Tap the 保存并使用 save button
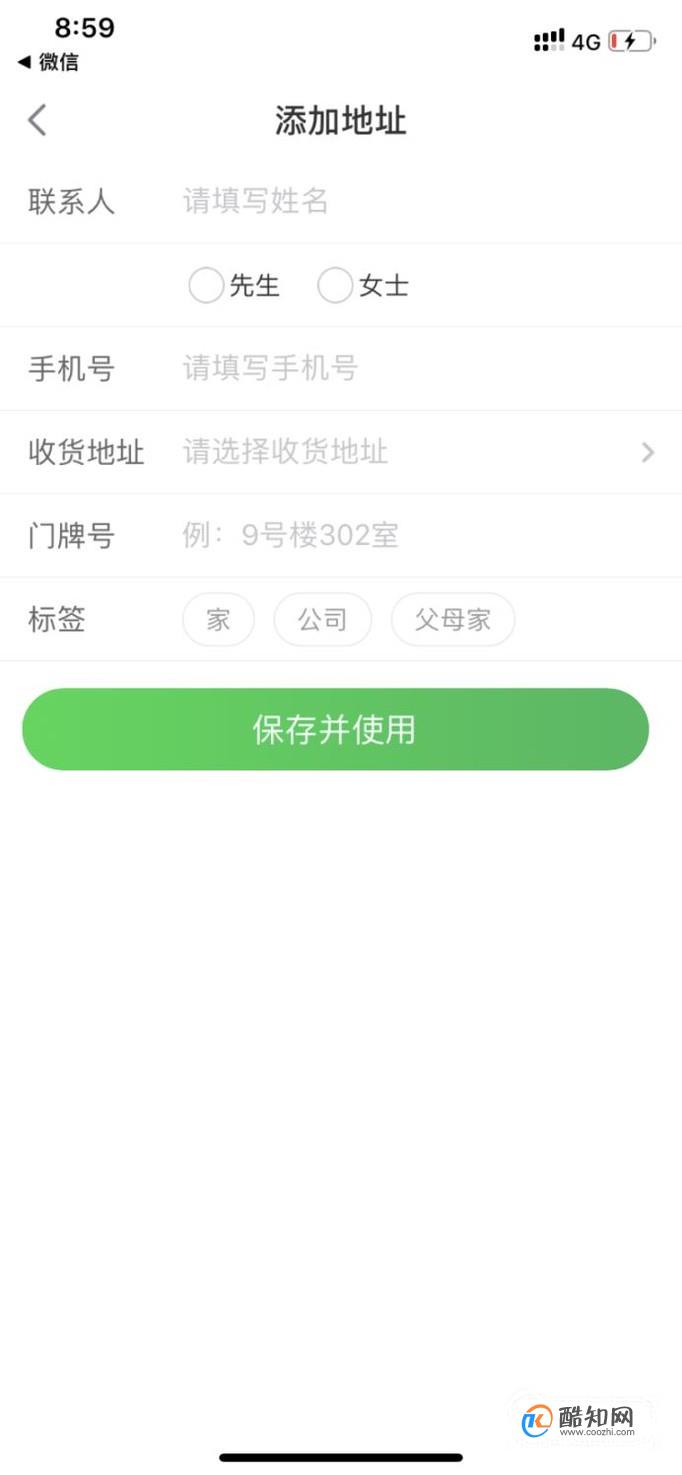Screen dimensions: 682x1475 (x=335, y=729)
